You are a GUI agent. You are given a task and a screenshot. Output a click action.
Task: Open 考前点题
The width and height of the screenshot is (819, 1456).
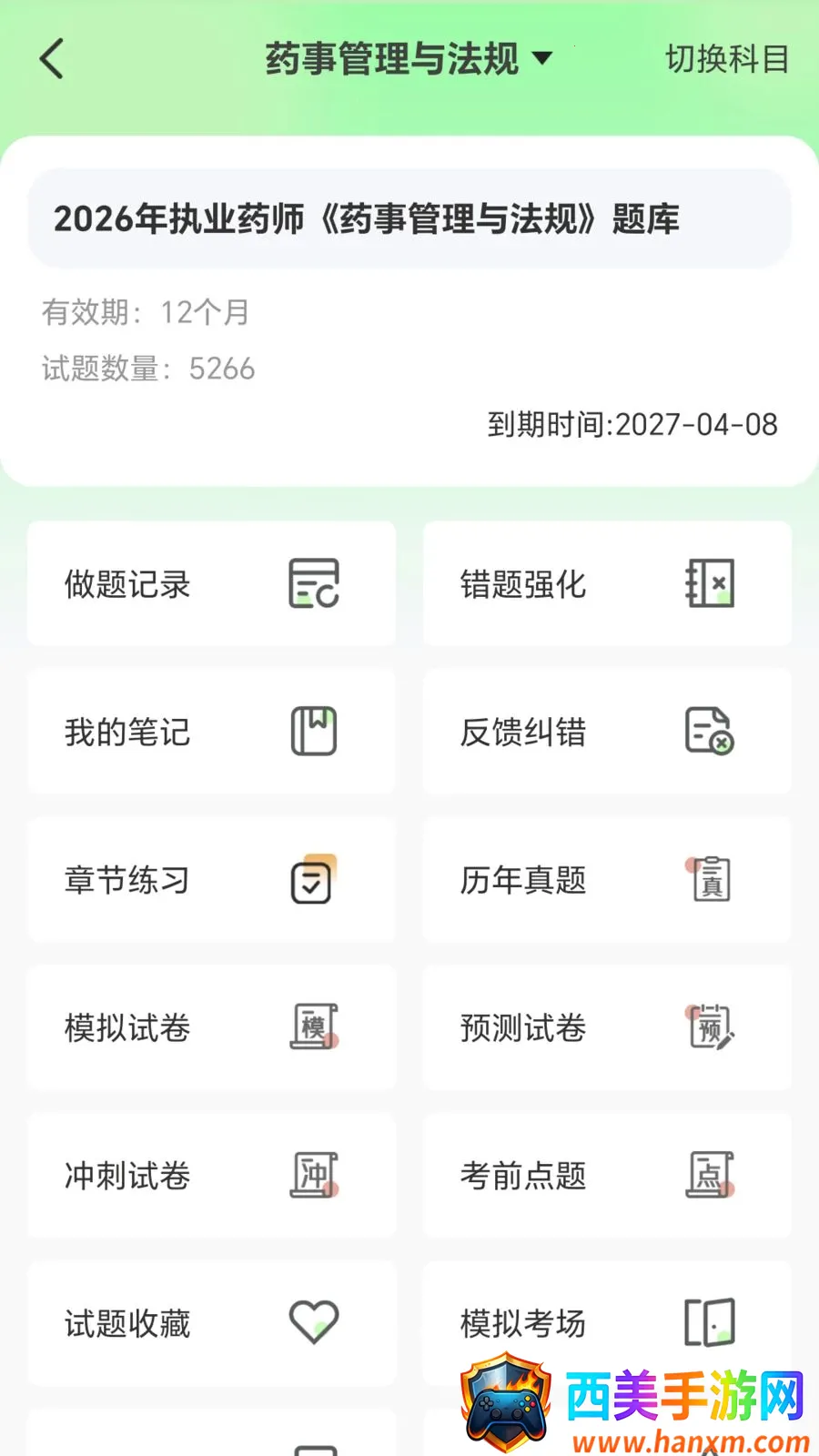(x=607, y=1176)
